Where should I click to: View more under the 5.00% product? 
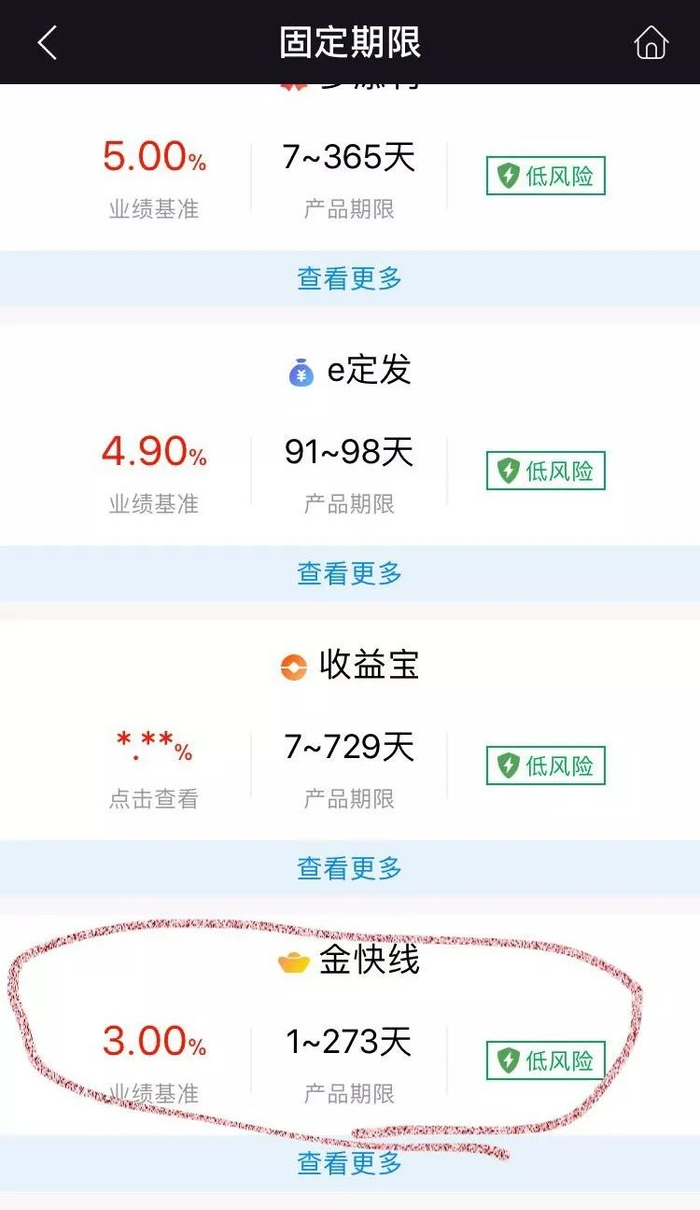pyautogui.click(x=349, y=279)
